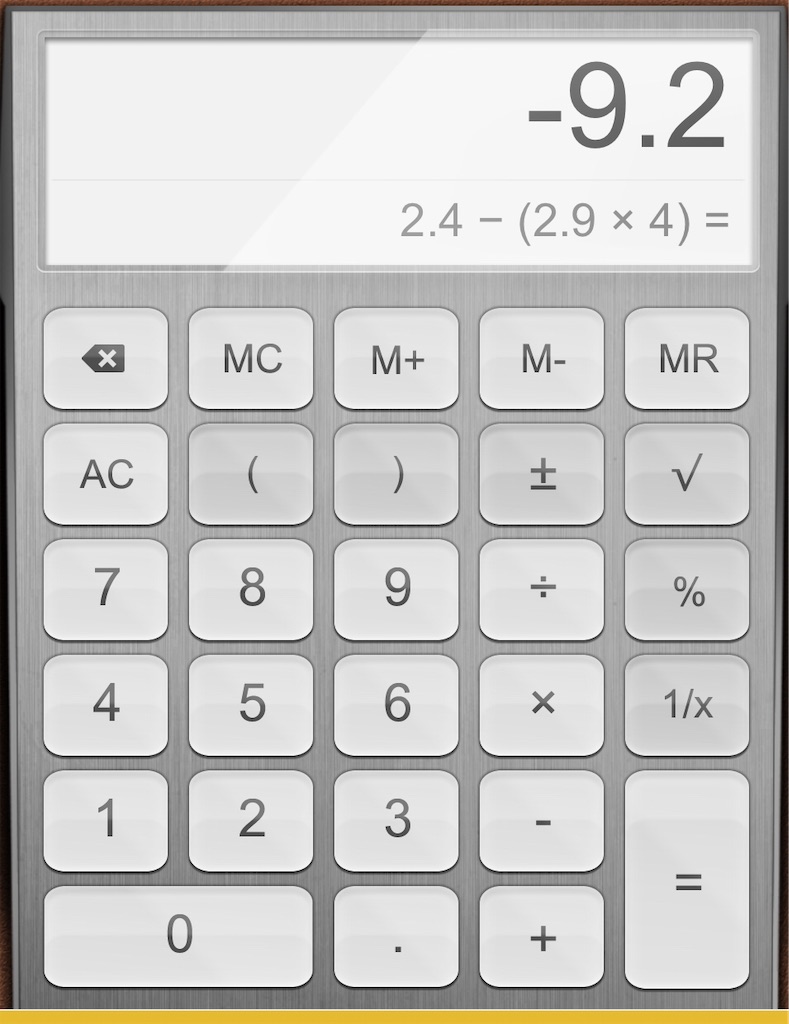The height and width of the screenshot is (1024, 789).
Task: Enter the digit 7
Action: tap(105, 590)
